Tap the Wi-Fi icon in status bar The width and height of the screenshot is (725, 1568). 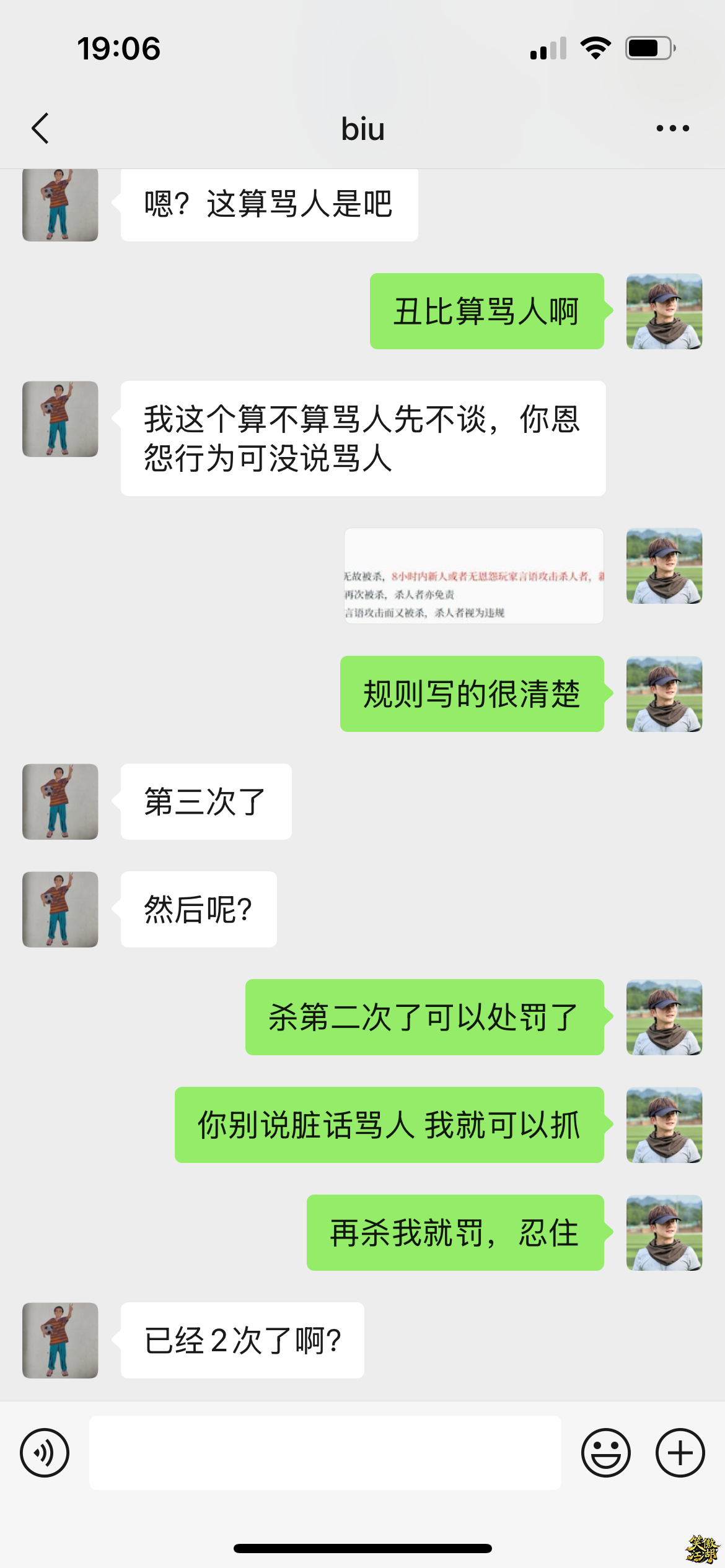pos(596,48)
